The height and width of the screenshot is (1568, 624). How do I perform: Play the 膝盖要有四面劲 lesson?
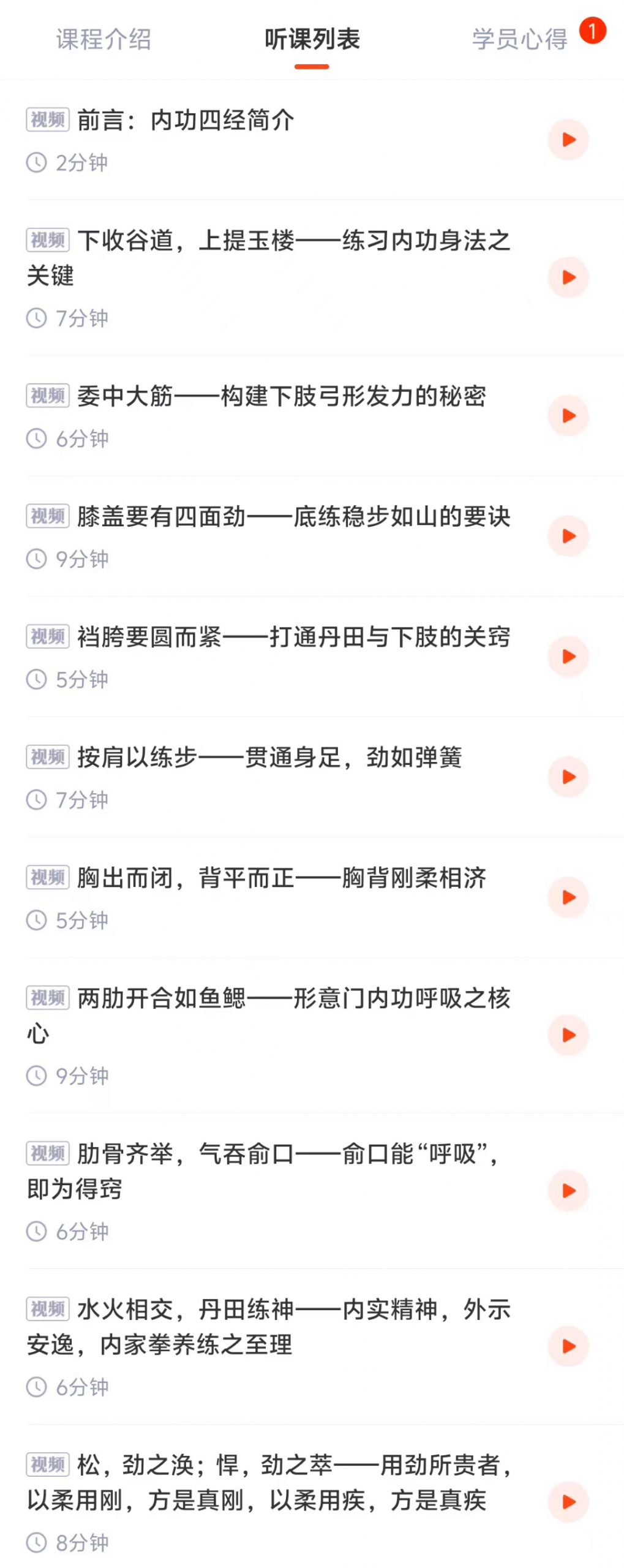click(x=568, y=536)
